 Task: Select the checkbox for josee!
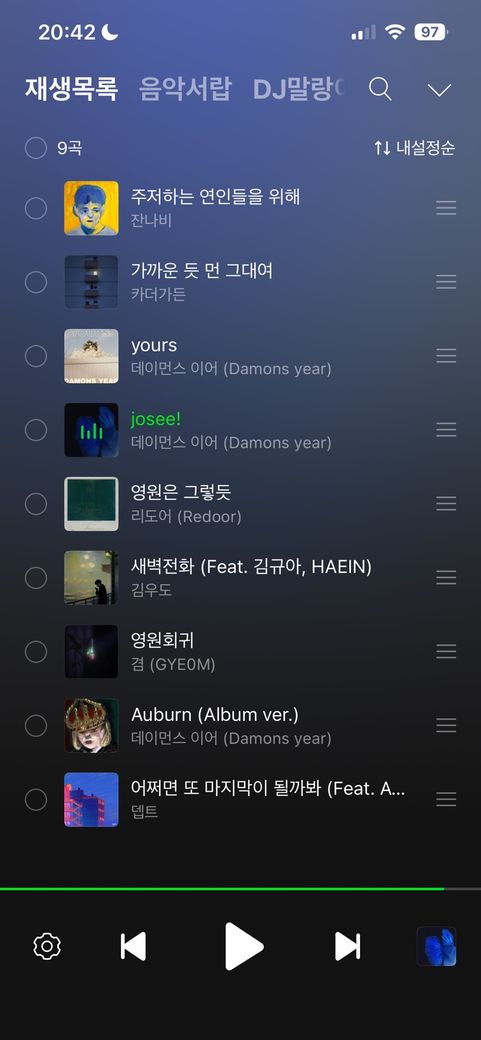coord(36,430)
